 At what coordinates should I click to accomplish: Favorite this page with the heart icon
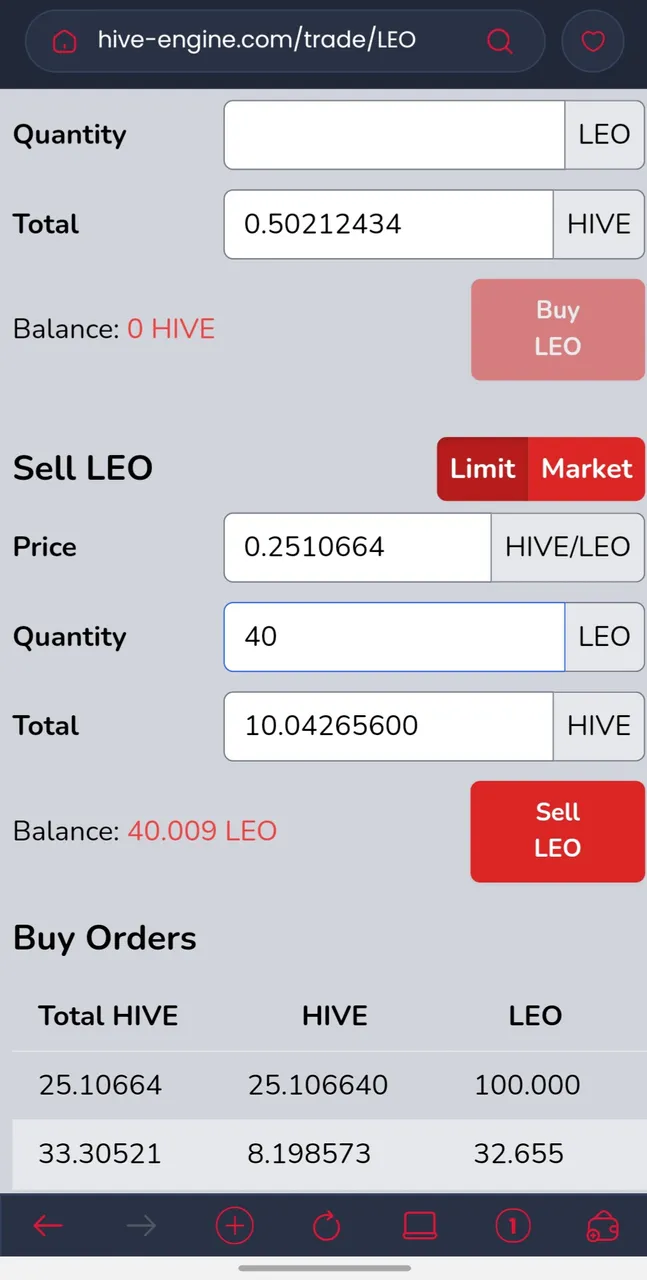pyautogui.click(x=593, y=41)
